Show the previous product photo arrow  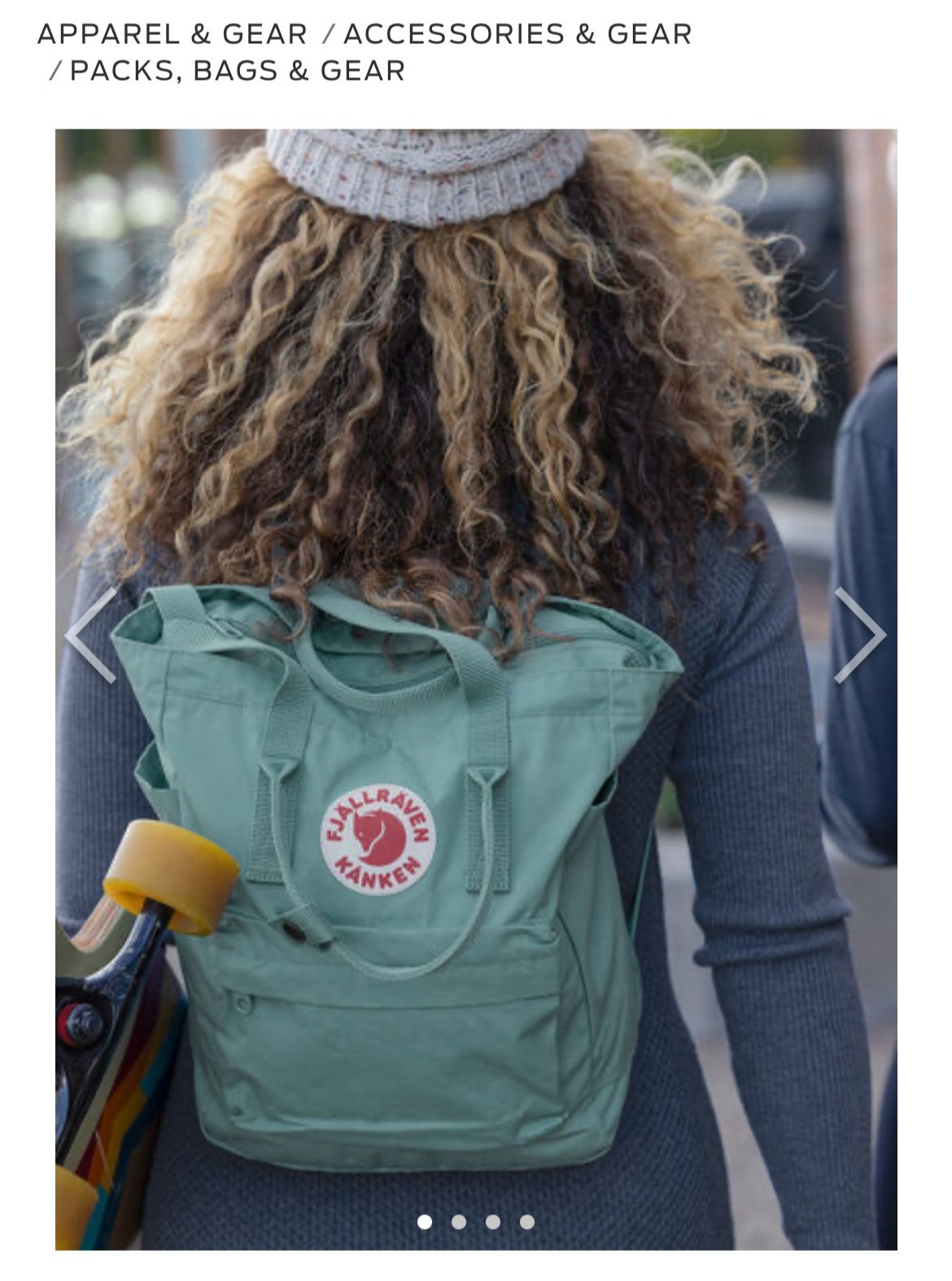(x=91, y=635)
